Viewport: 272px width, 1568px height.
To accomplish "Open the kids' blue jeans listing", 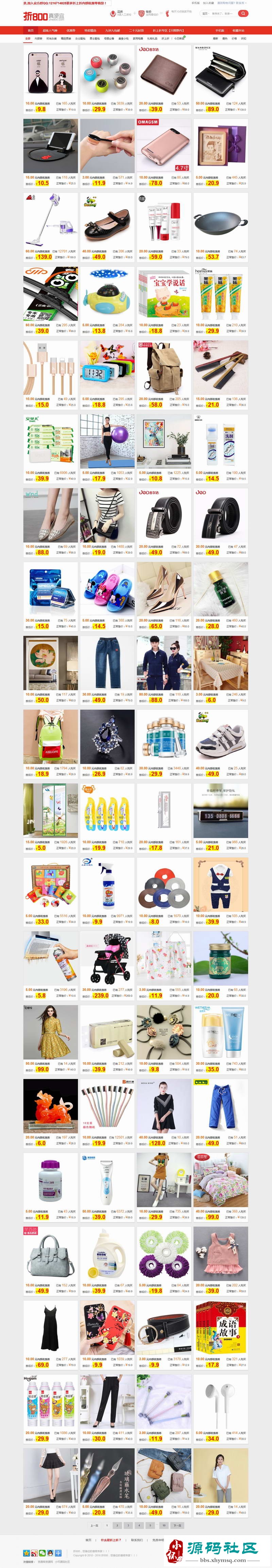I will 107,663.
